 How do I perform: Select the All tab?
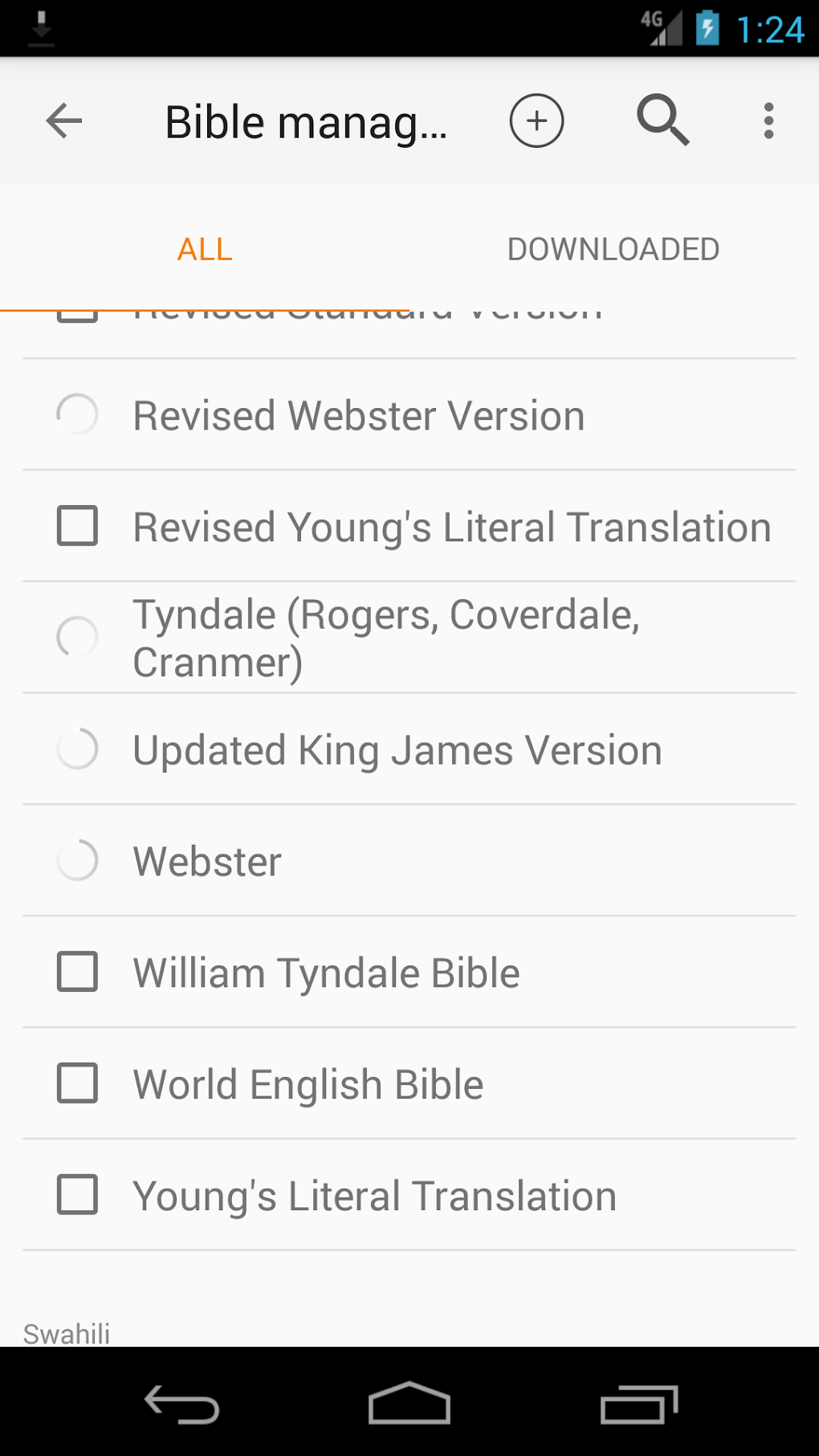point(205,249)
